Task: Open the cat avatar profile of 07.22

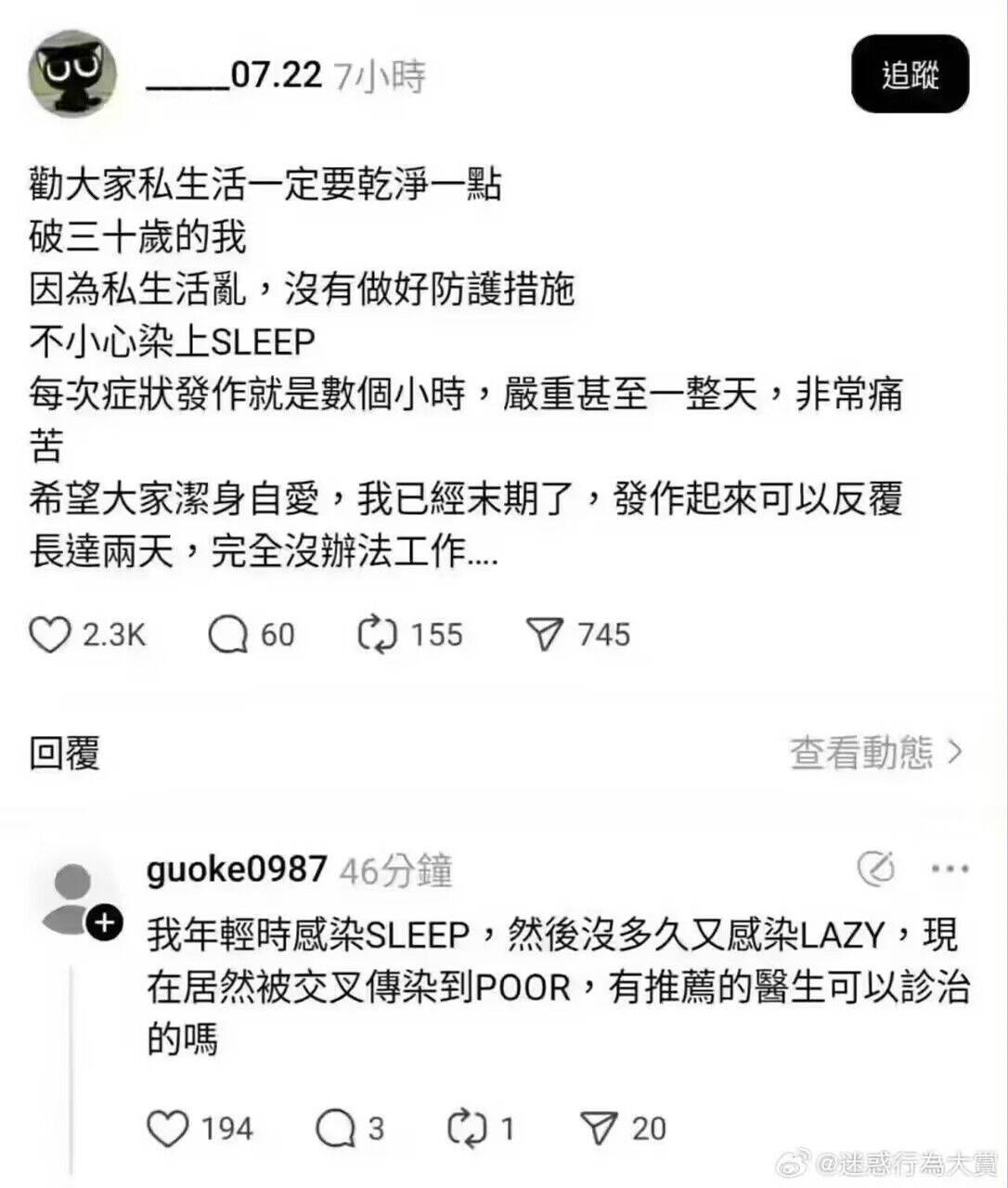Action: (x=72, y=74)
